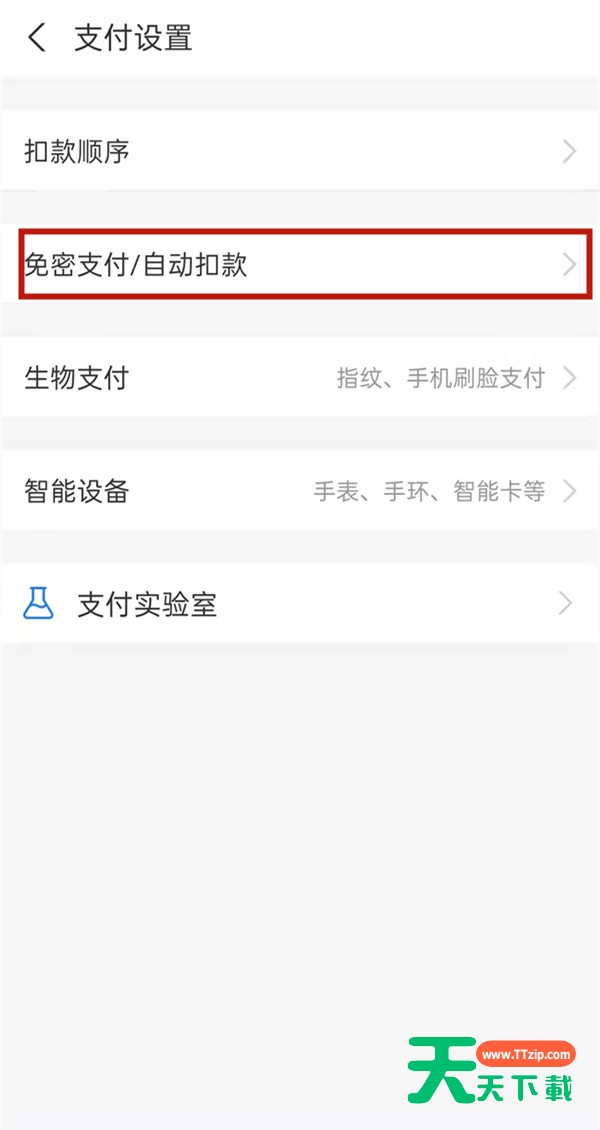Open the 扣款顺序 setting
Screen dimensions: 600x1130
300,152
